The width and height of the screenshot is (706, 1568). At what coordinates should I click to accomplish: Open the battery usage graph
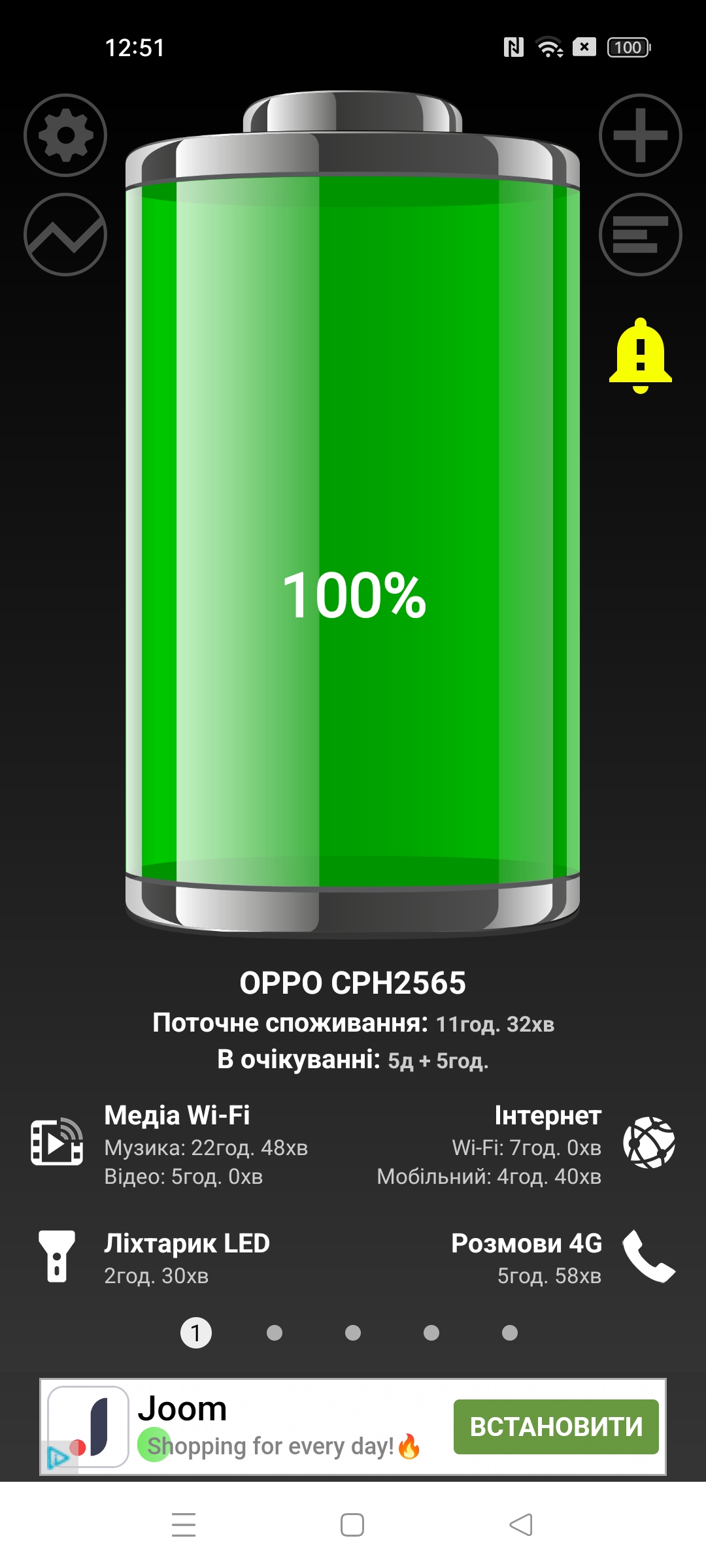click(x=65, y=235)
